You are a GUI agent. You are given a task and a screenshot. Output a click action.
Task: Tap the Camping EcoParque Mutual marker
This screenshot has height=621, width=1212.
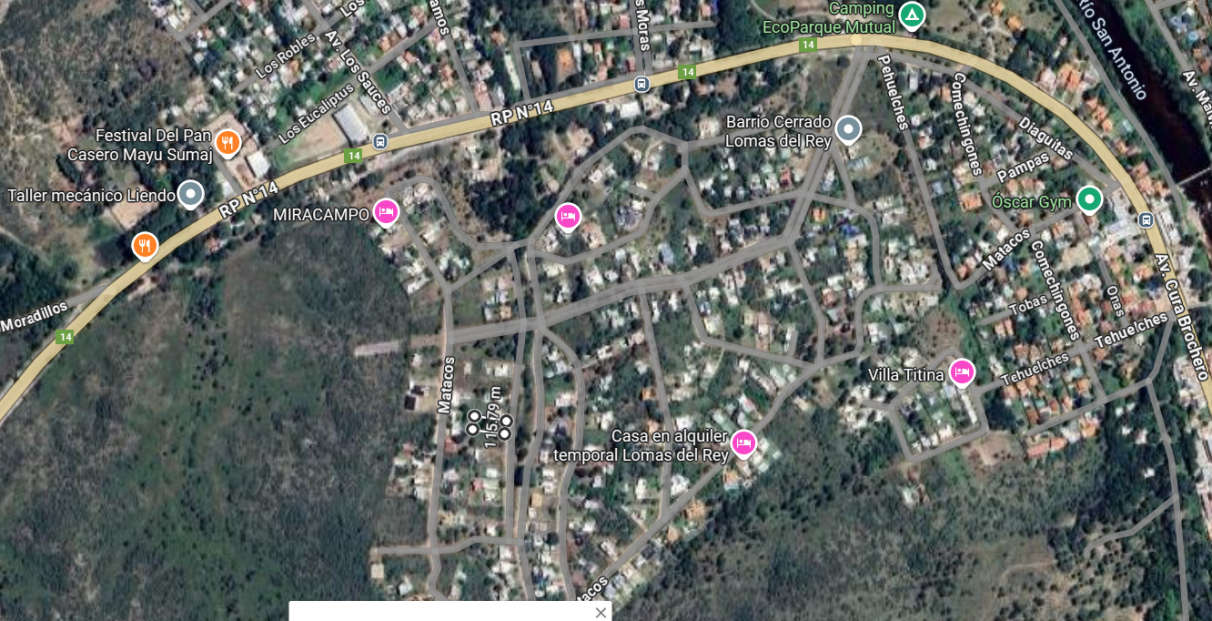point(911,15)
